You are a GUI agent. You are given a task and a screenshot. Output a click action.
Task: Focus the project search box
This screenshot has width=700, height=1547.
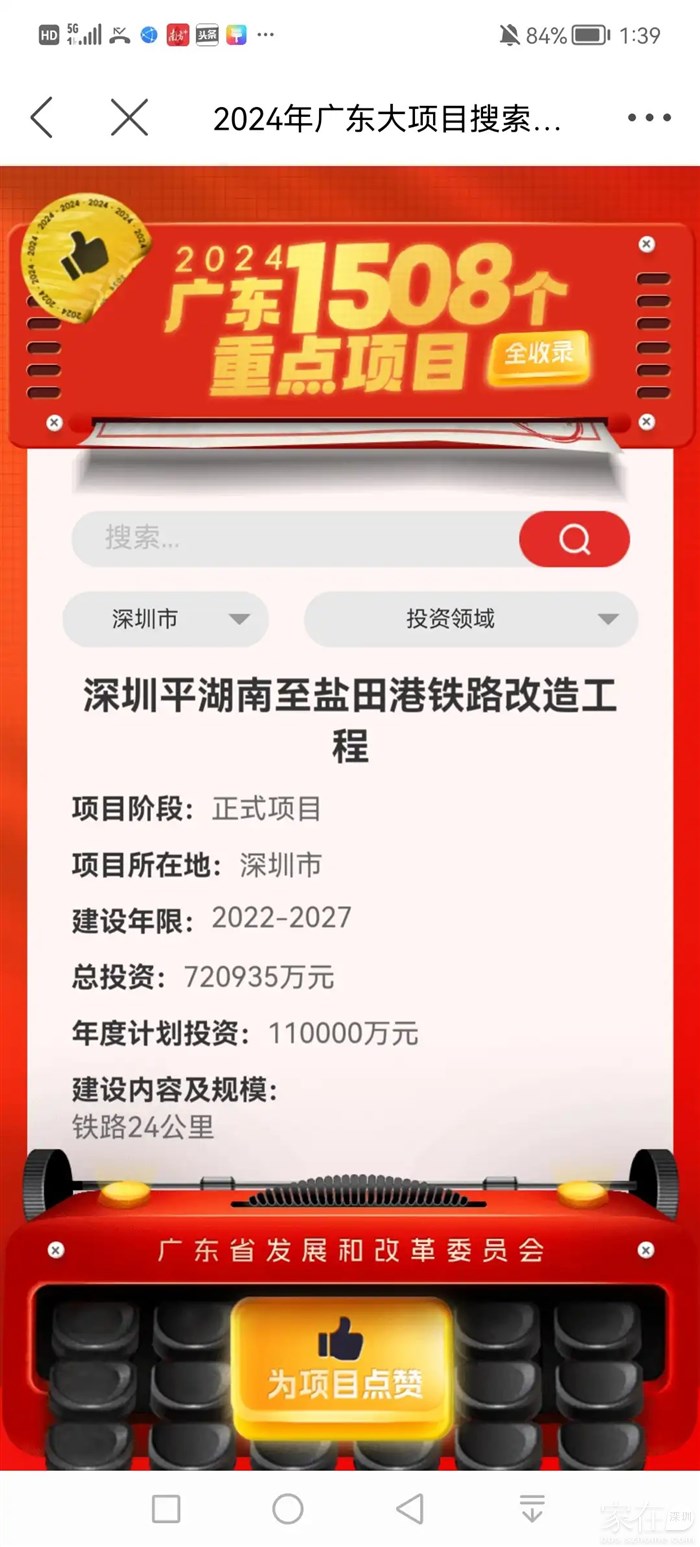(295, 539)
